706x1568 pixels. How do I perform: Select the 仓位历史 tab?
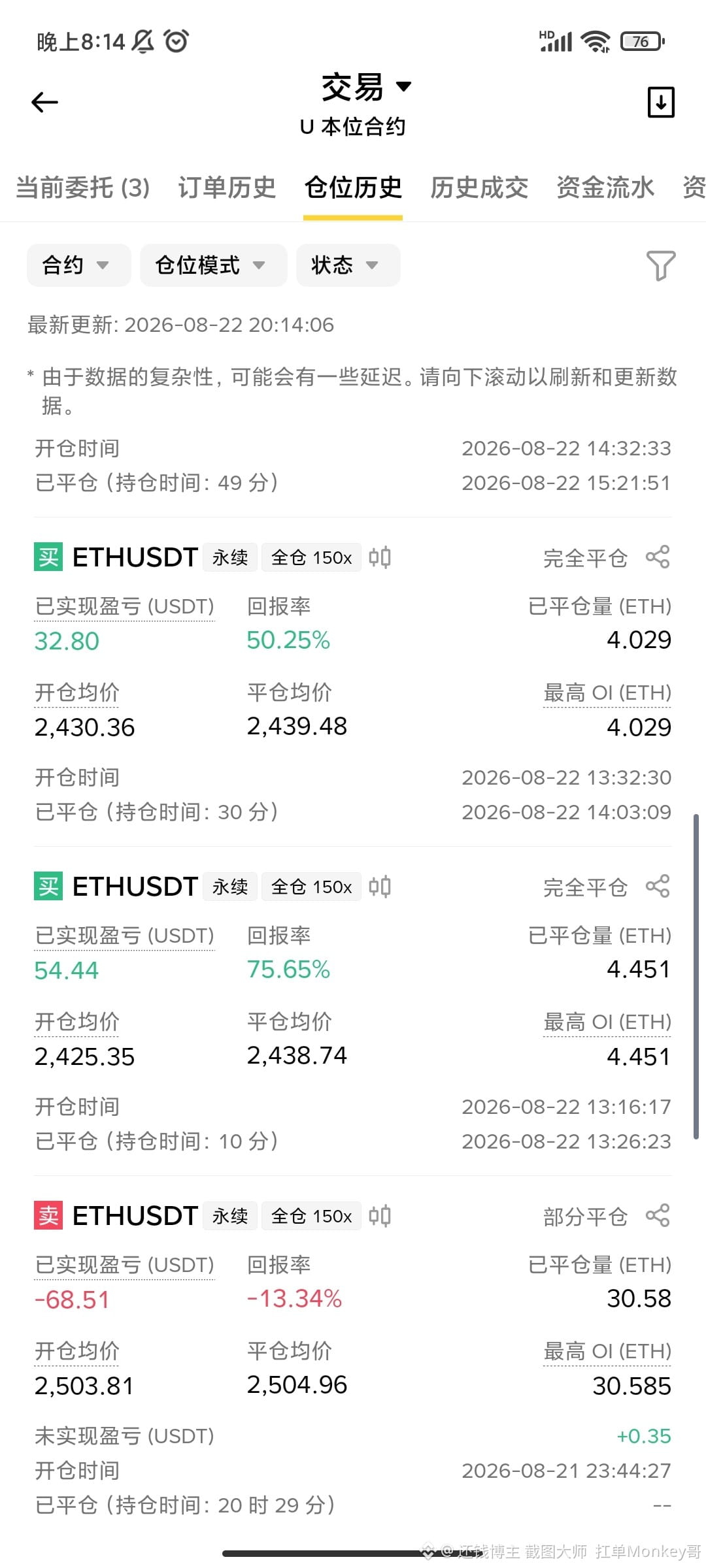353,188
